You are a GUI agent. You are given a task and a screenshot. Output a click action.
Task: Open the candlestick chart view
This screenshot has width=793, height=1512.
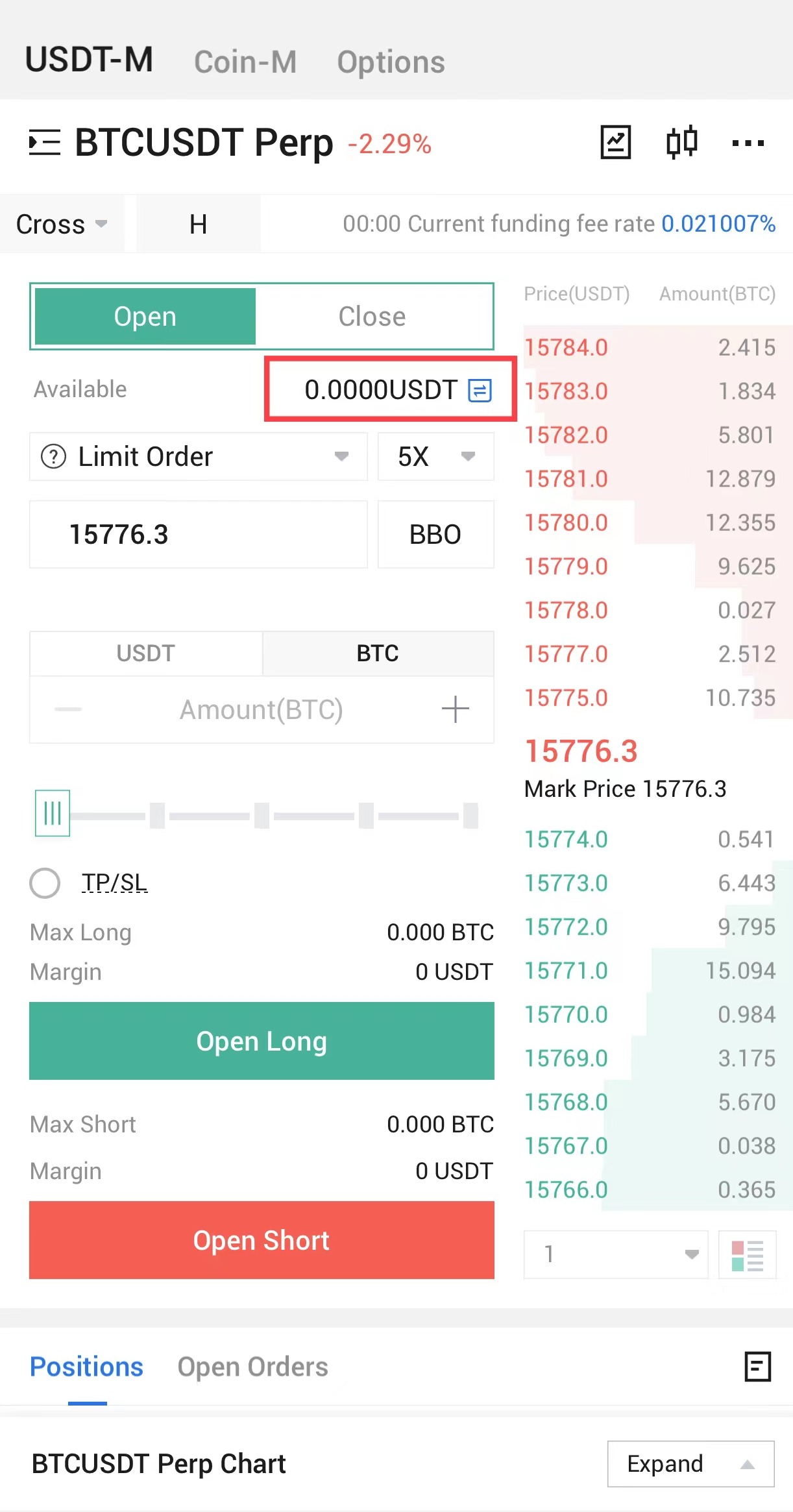(x=681, y=142)
